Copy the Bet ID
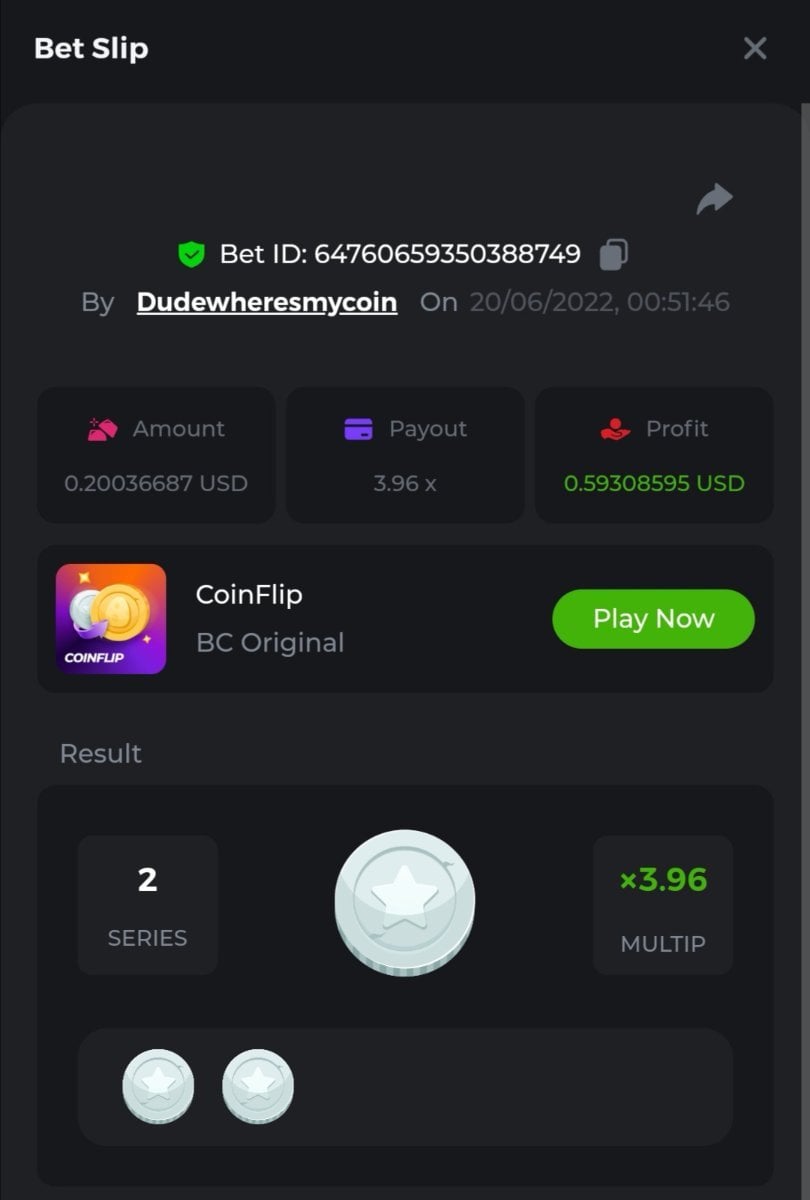 point(613,254)
